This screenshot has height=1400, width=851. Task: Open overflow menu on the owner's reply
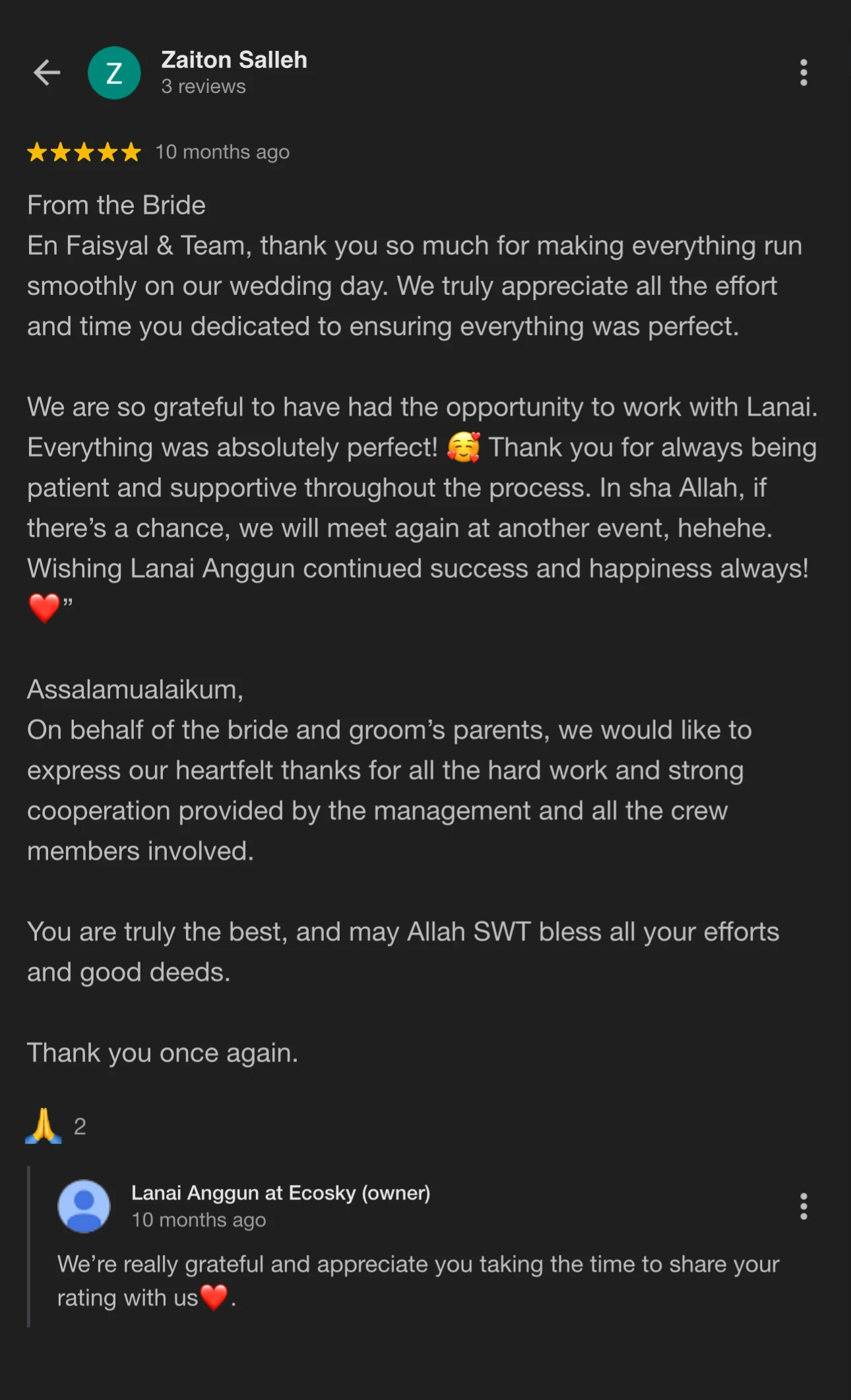click(x=803, y=1206)
